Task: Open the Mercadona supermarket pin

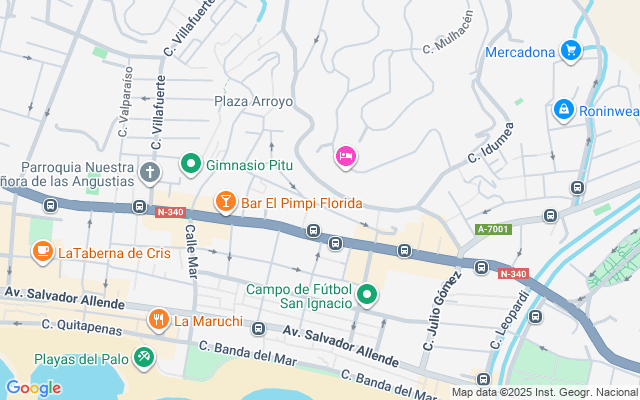Action: (x=570, y=51)
